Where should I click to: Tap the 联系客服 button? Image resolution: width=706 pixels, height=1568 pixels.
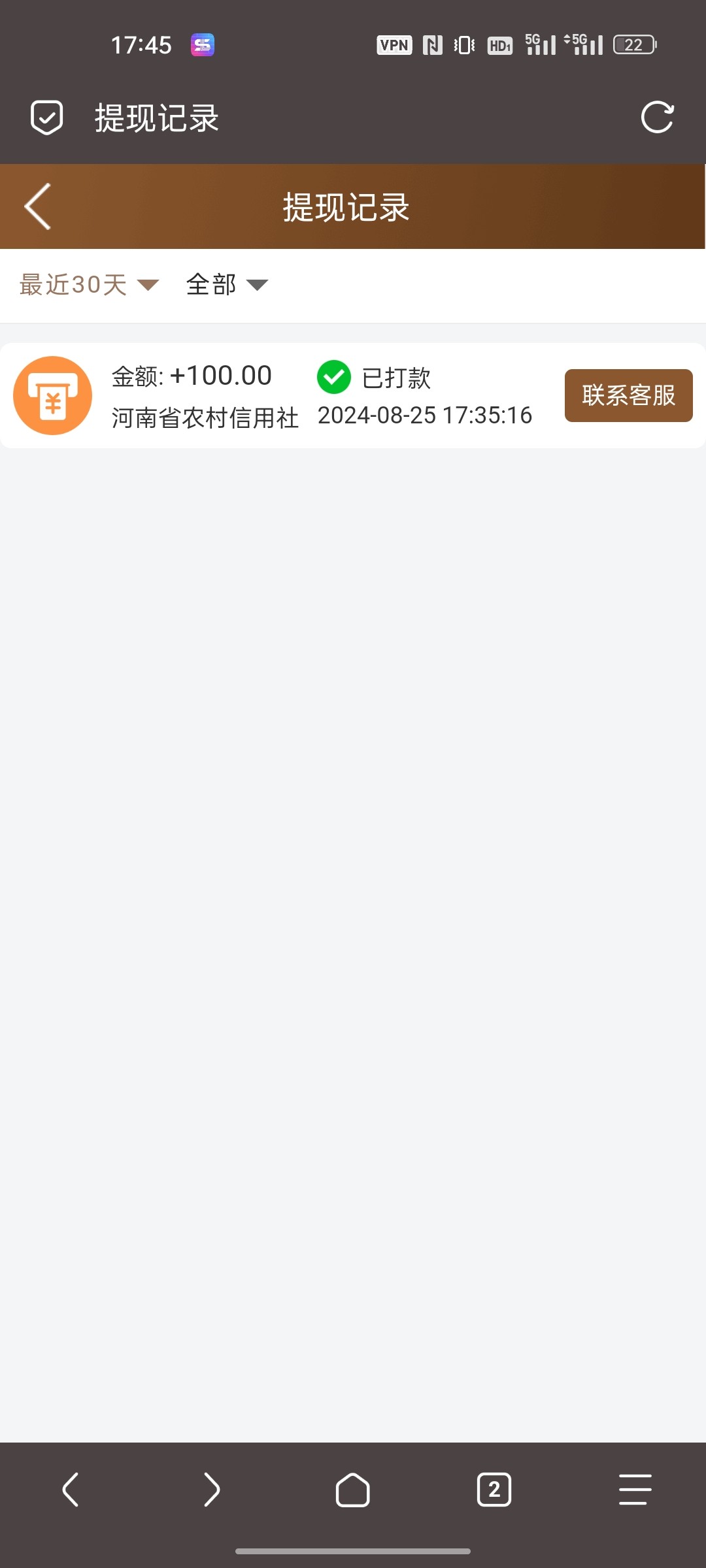coord(628,395)
